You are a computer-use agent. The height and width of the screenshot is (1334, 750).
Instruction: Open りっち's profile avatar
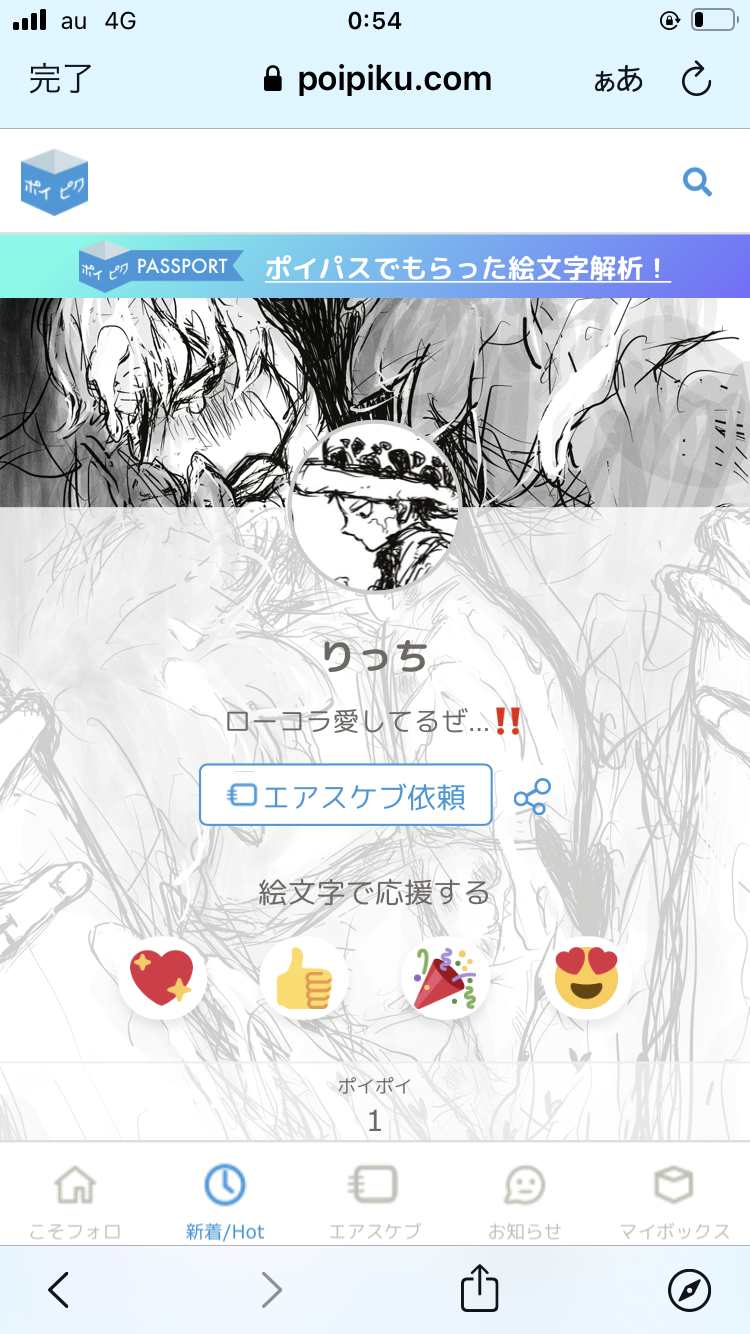click(375, 508)
